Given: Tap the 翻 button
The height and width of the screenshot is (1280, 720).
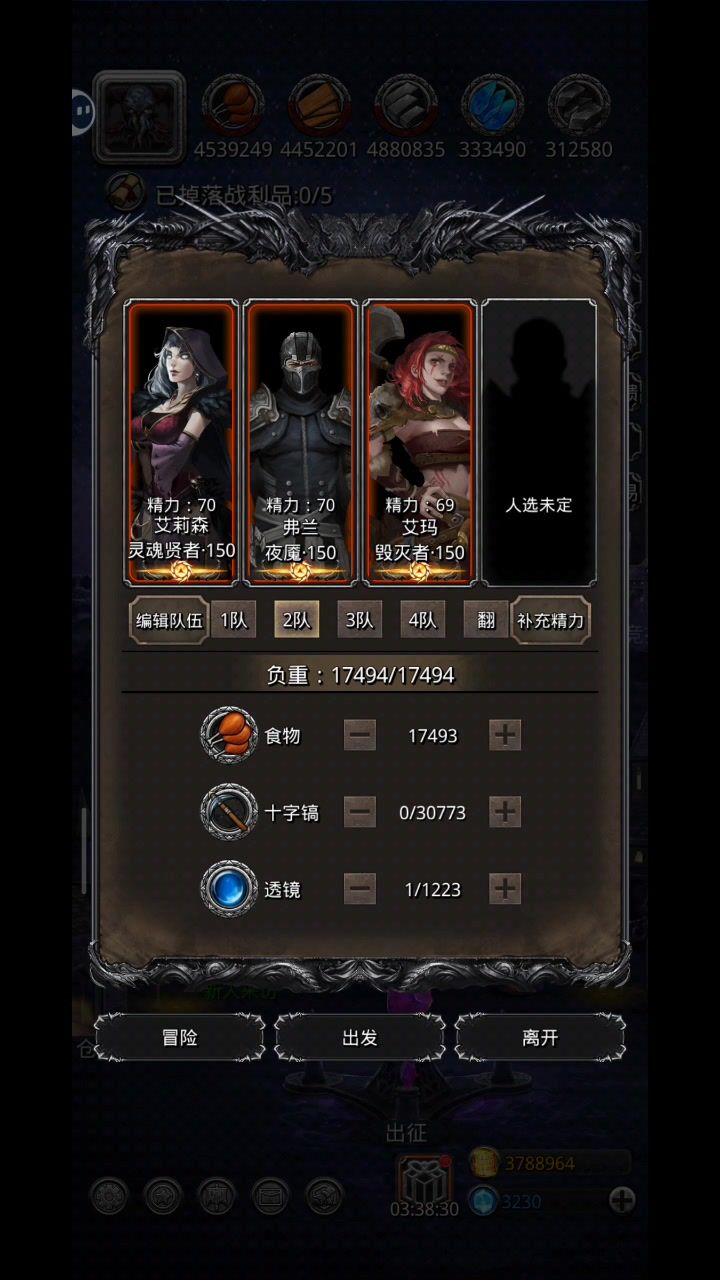Looking at the screenshot, I should pyautogui.click(x=486, y=620).
